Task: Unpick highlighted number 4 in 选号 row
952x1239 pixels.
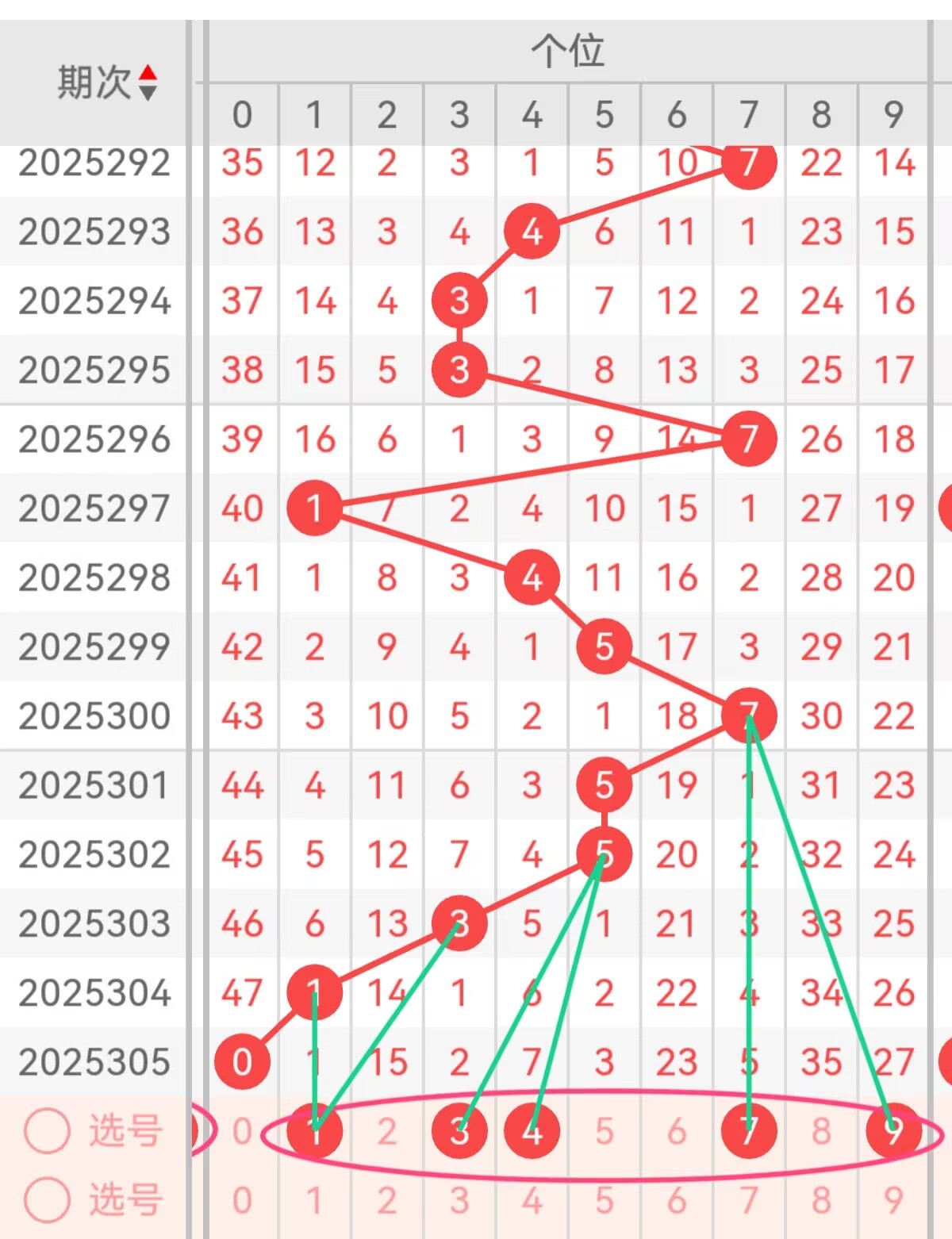Action: [532, 1131]
